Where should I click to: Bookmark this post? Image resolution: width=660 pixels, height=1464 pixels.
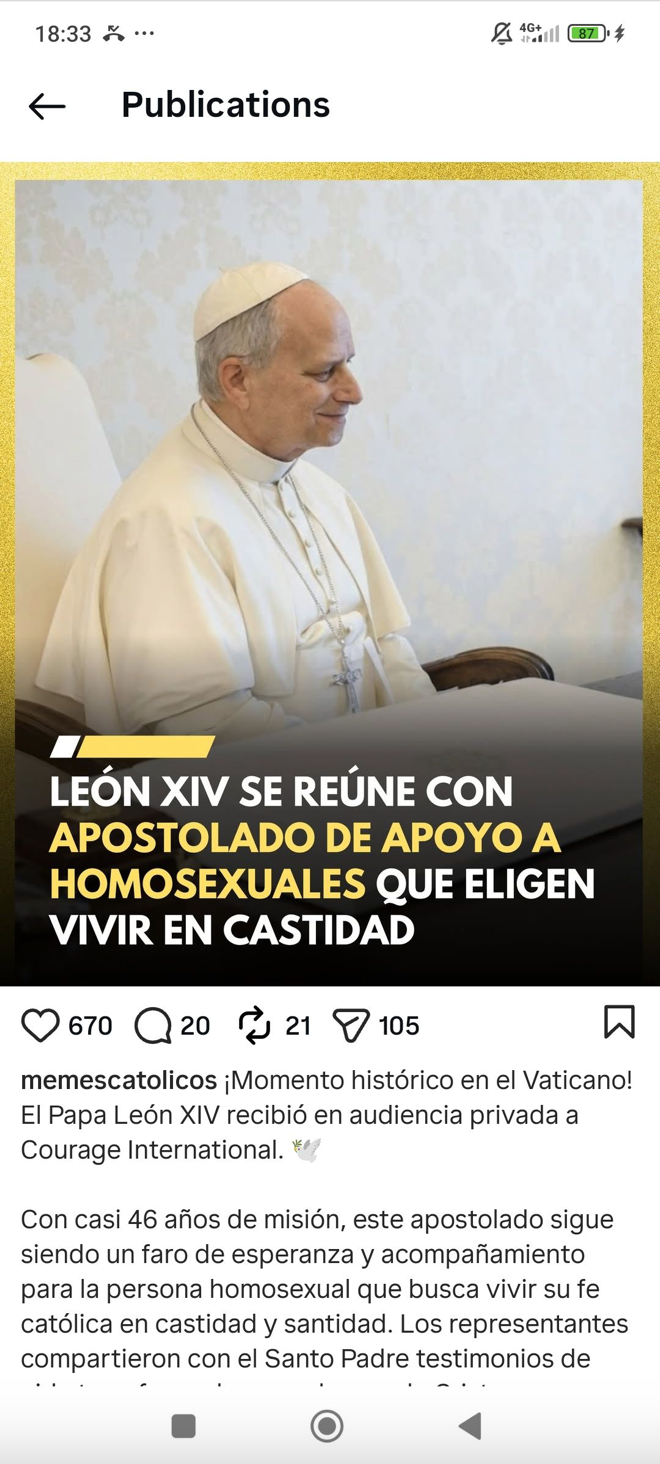click(x=619, y=1022)
